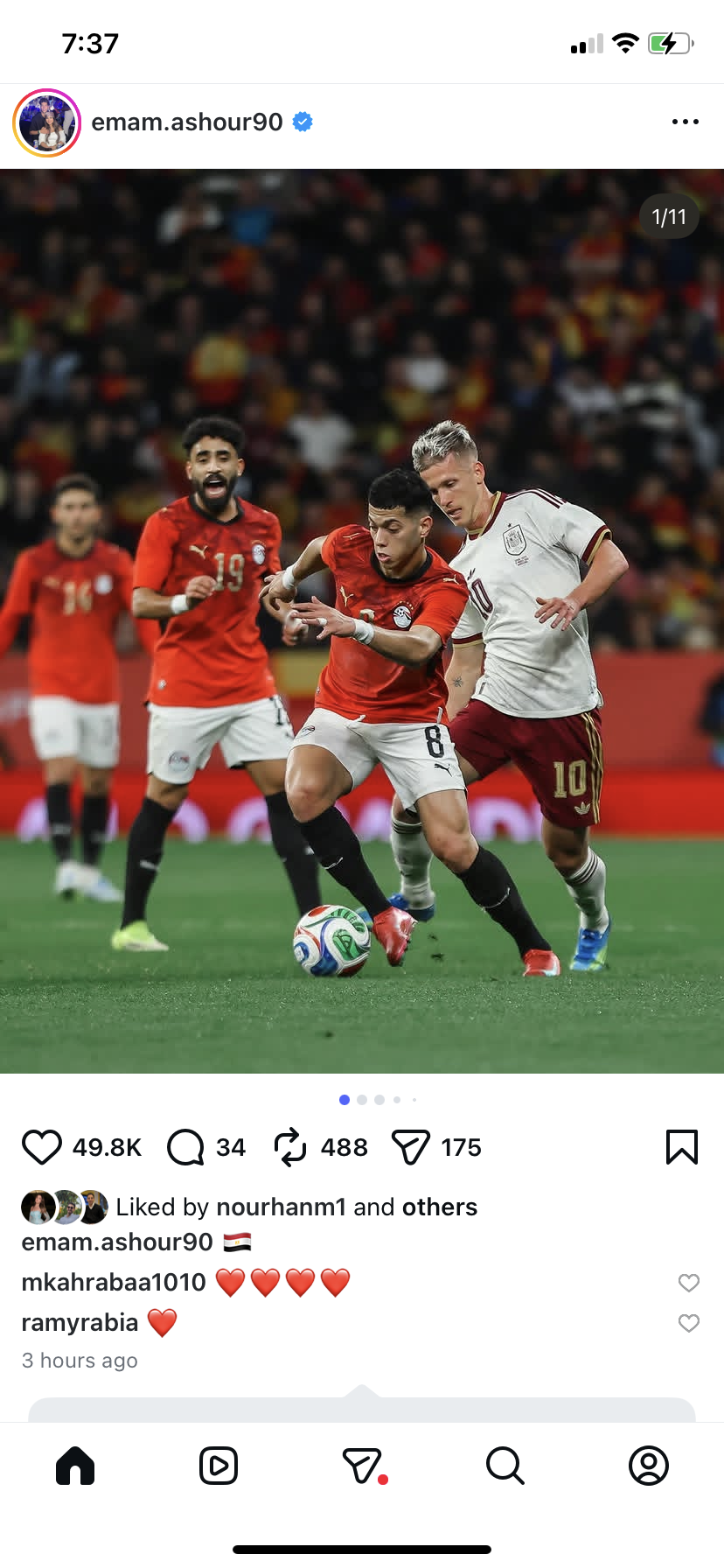Switch to the Search tab
This screenshot has height=1568, width=724.
click(x=505, y=1466)
